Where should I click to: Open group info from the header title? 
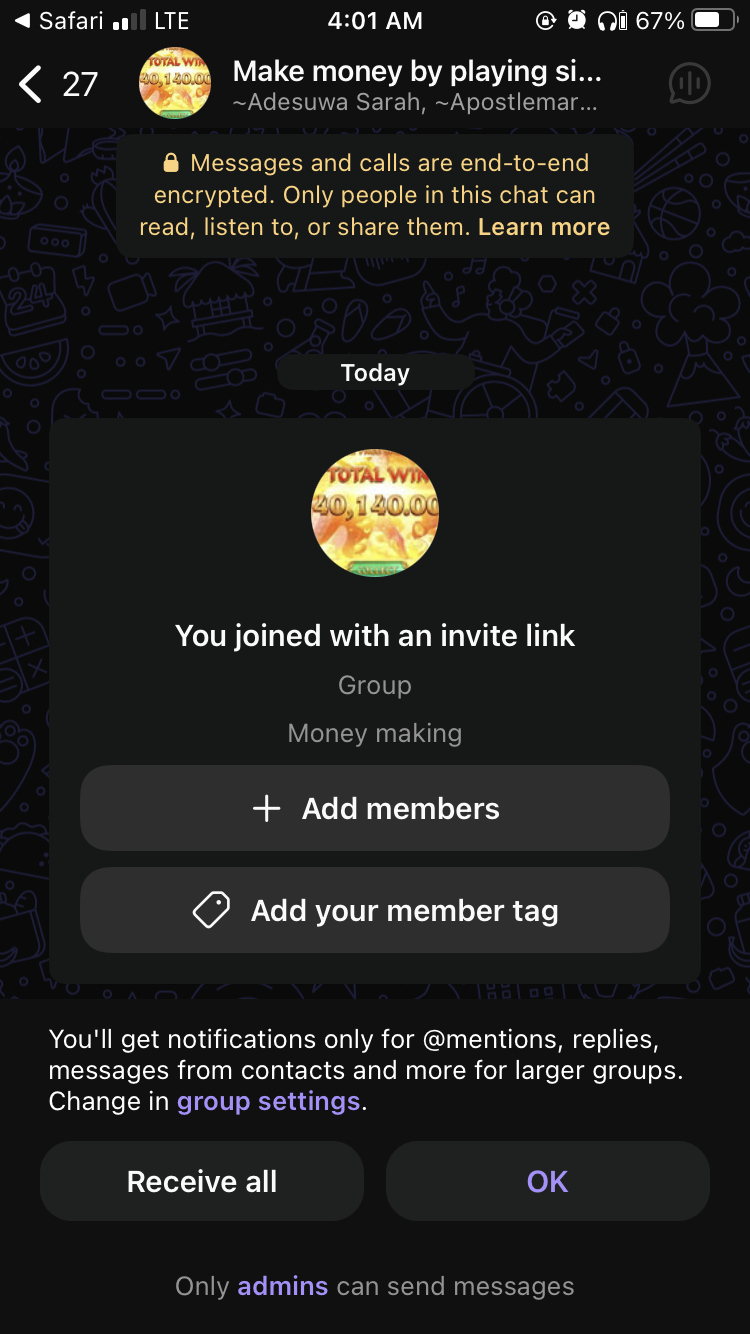click(416, 73)
